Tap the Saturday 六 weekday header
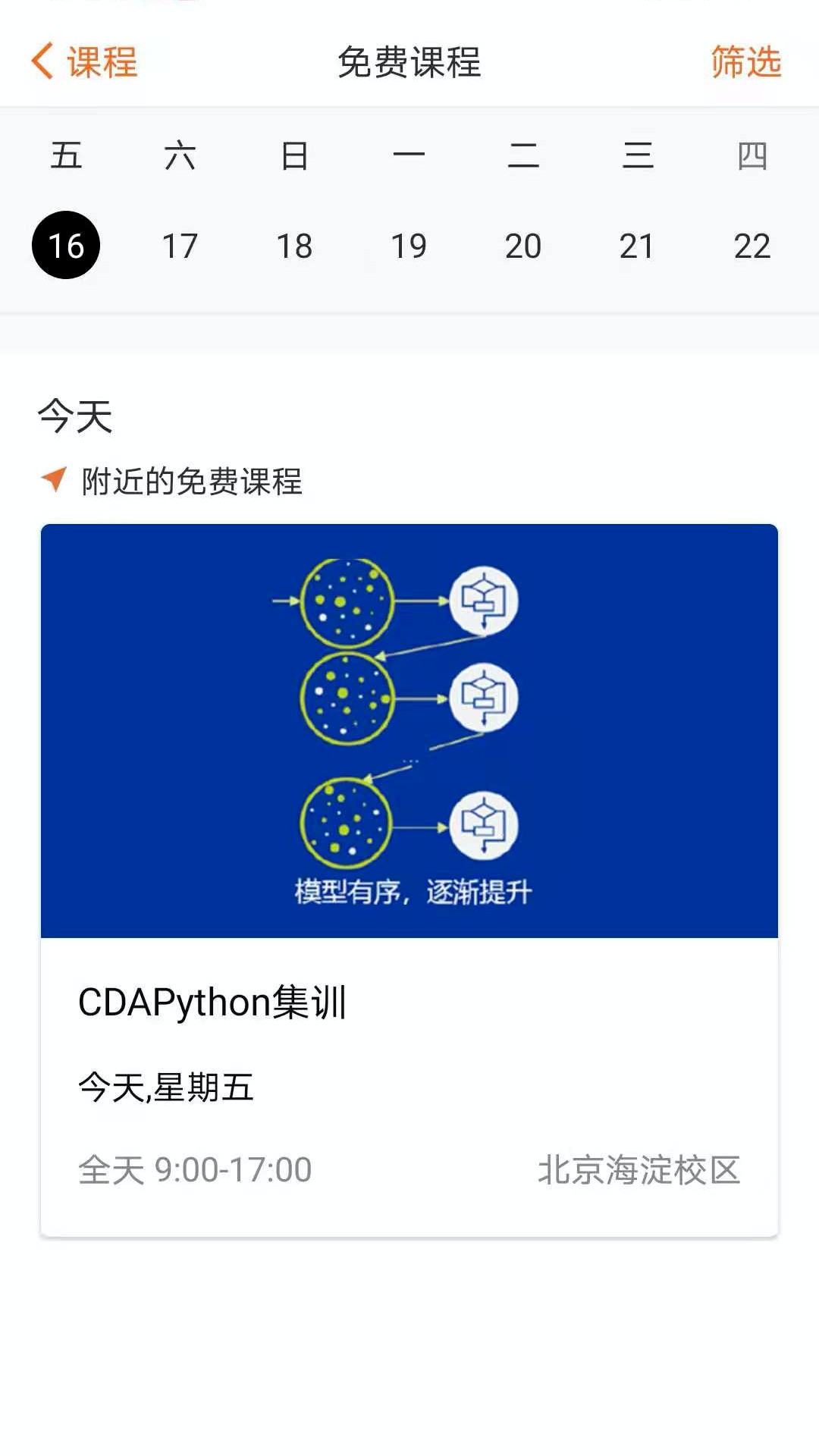819x1456 pixels. click(180, 155)
